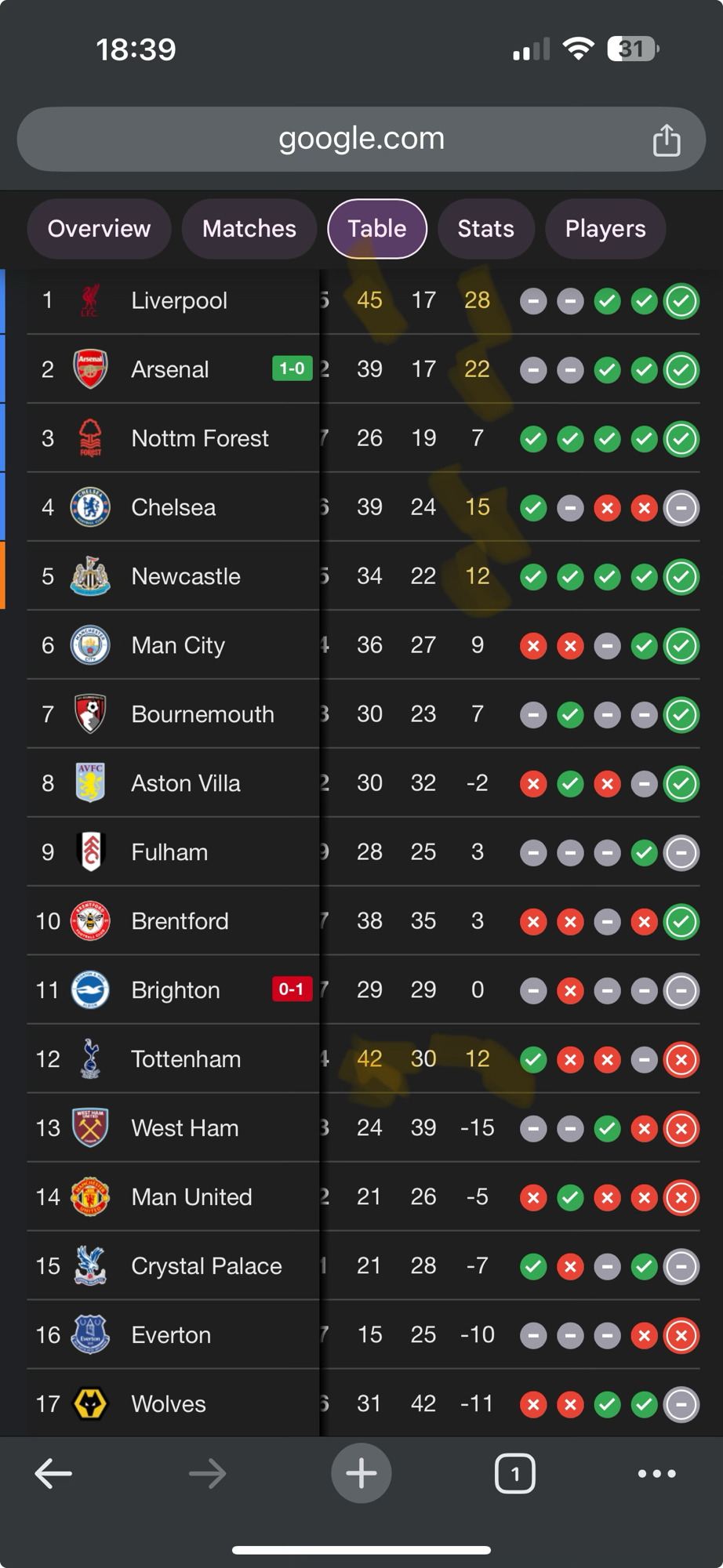Show open tabs switcher

514,1474
